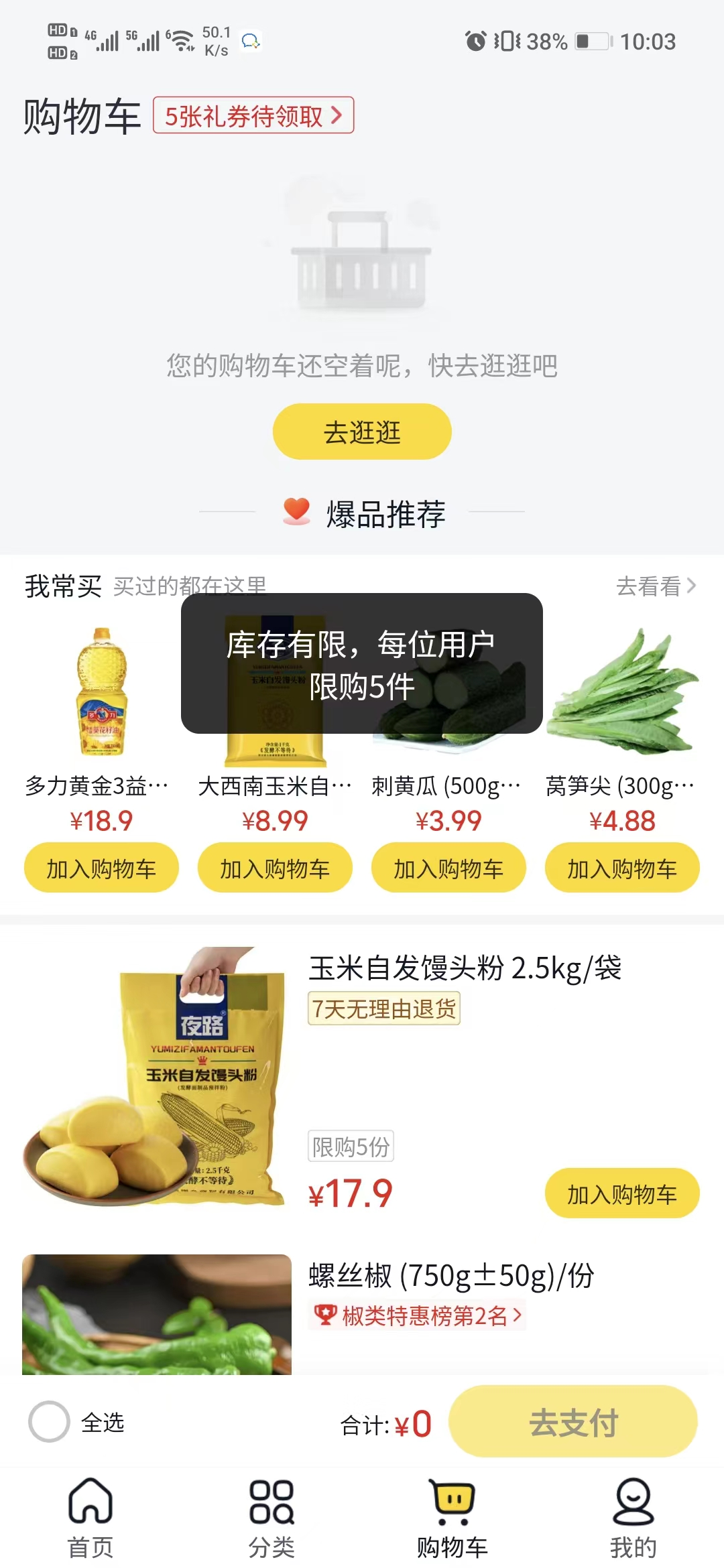Open the 椒类特惠榜第2名 ranking link

(417, 1315)
